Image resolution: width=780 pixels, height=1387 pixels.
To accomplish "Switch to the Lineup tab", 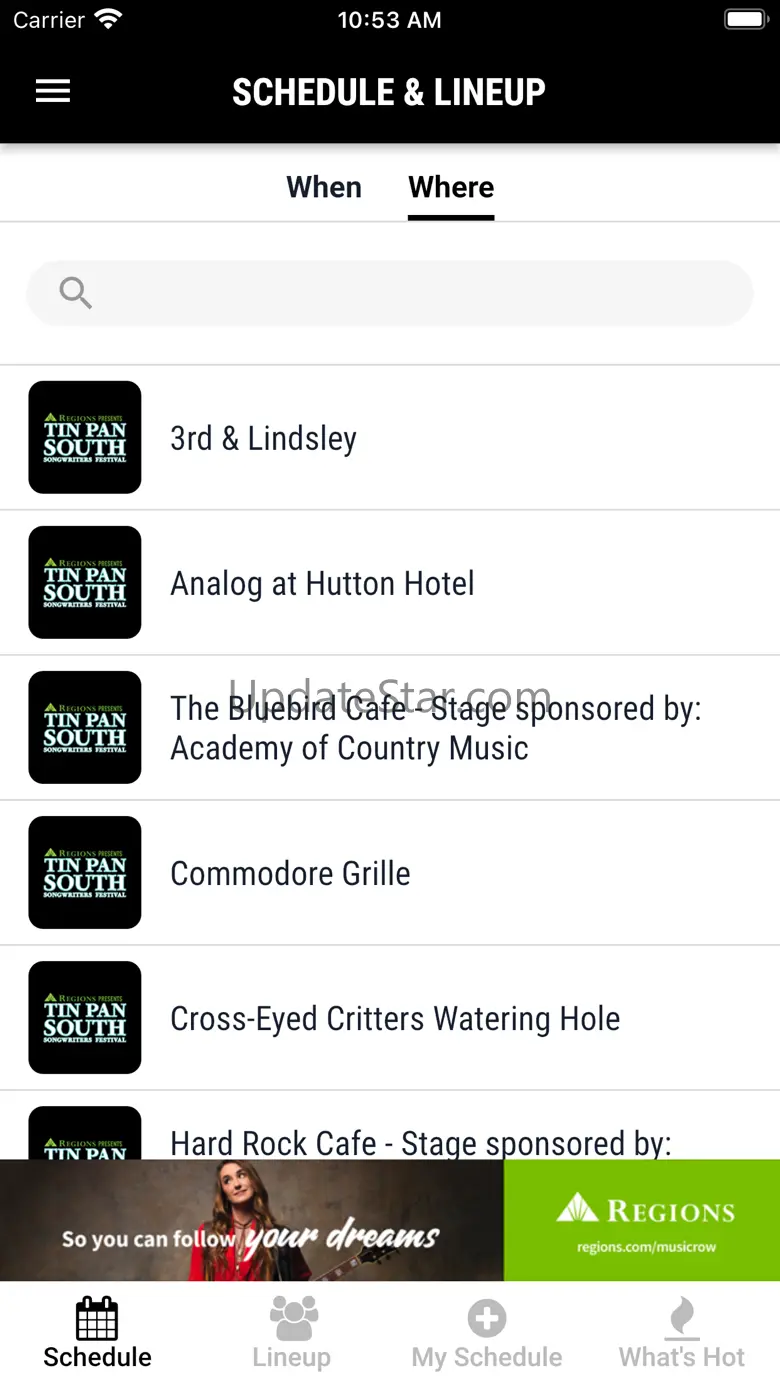I will point(292,1334).
